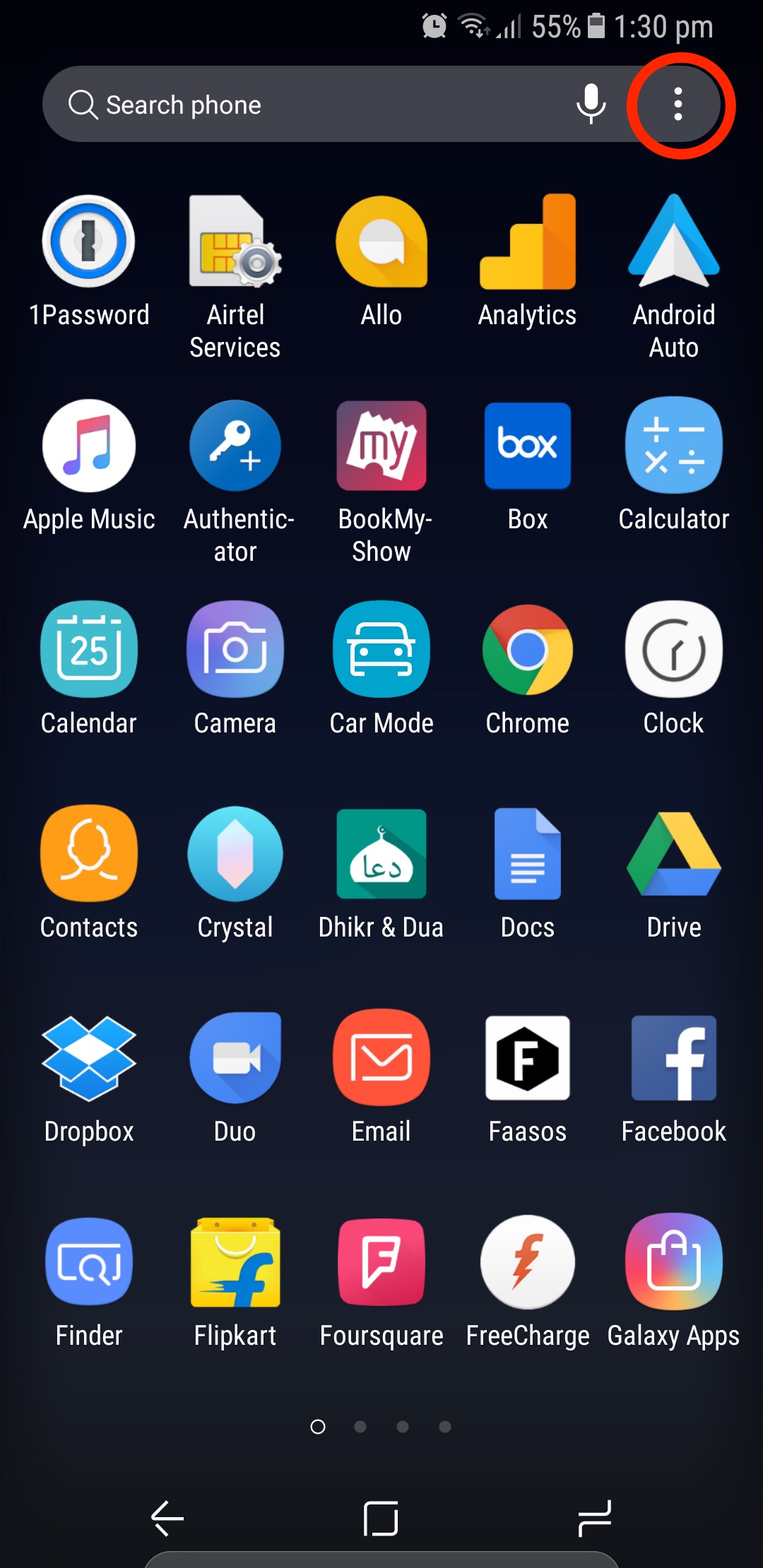Launch Apple Music

89,446
